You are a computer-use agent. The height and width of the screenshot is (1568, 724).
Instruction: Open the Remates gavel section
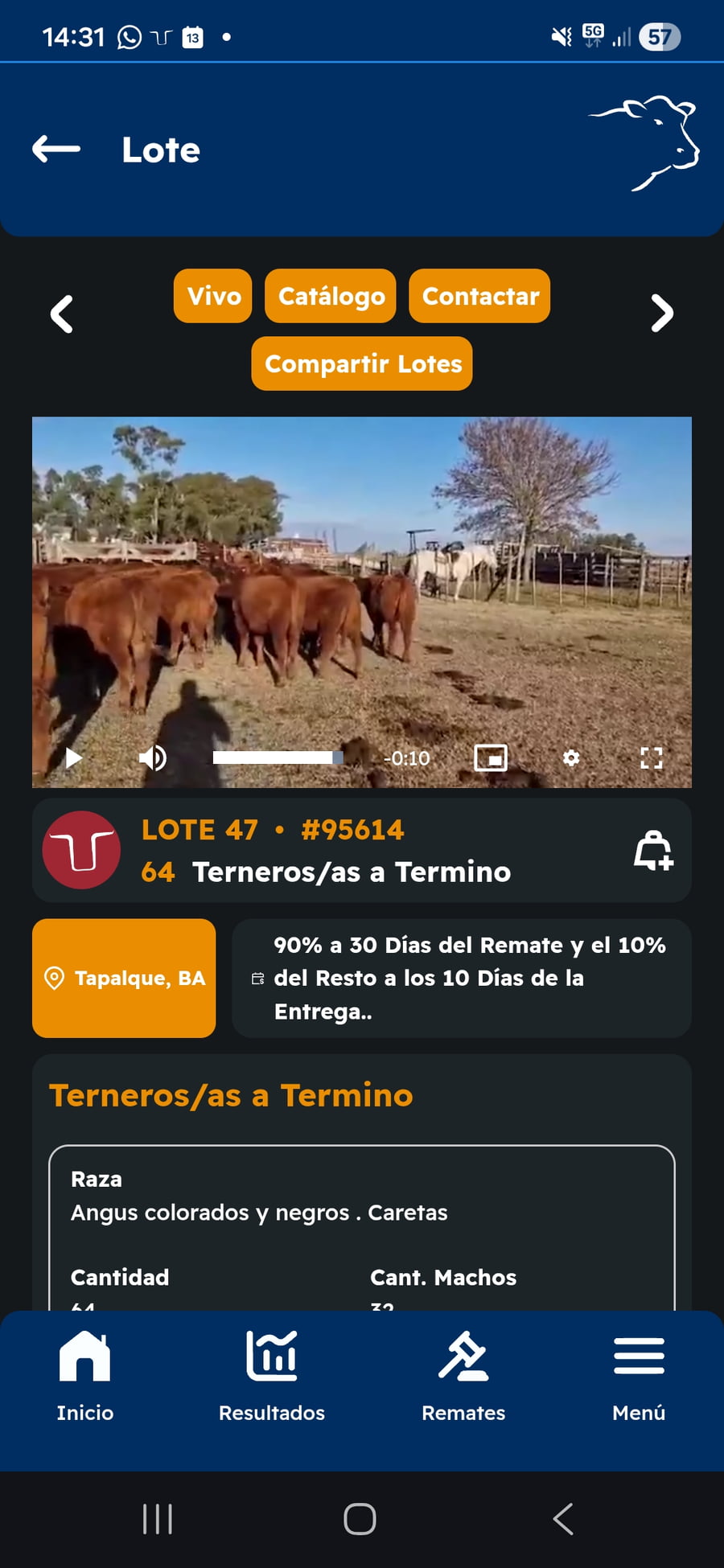tap(463, 1375)
